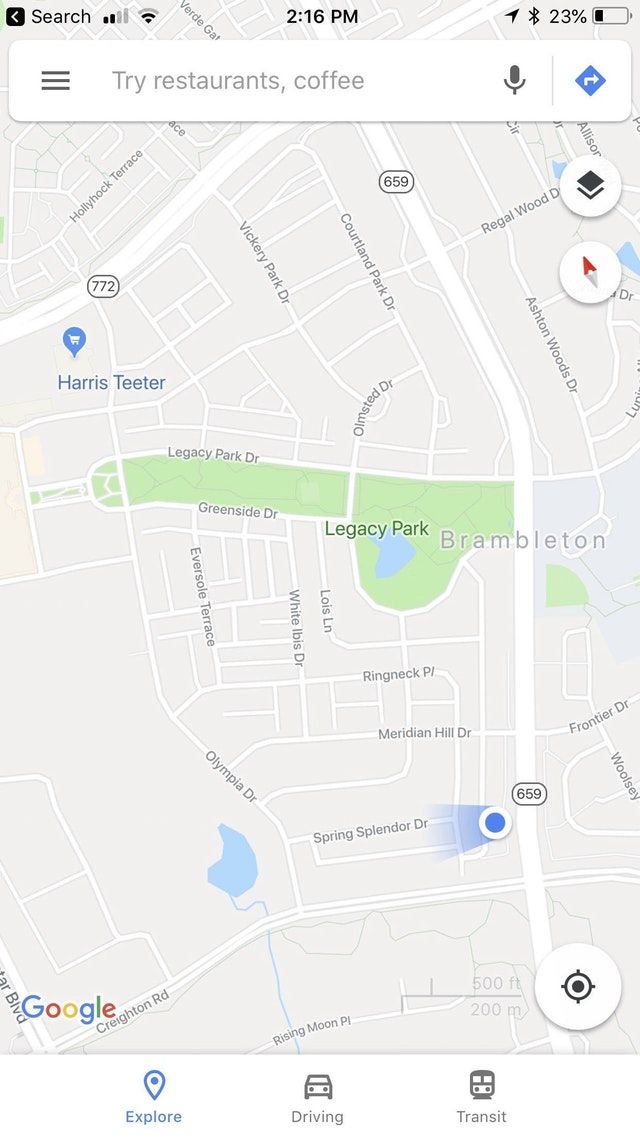This screenshot has width=640, height=1138.
Task: Start voice search with the microphone
Action: tap(514, 81)
